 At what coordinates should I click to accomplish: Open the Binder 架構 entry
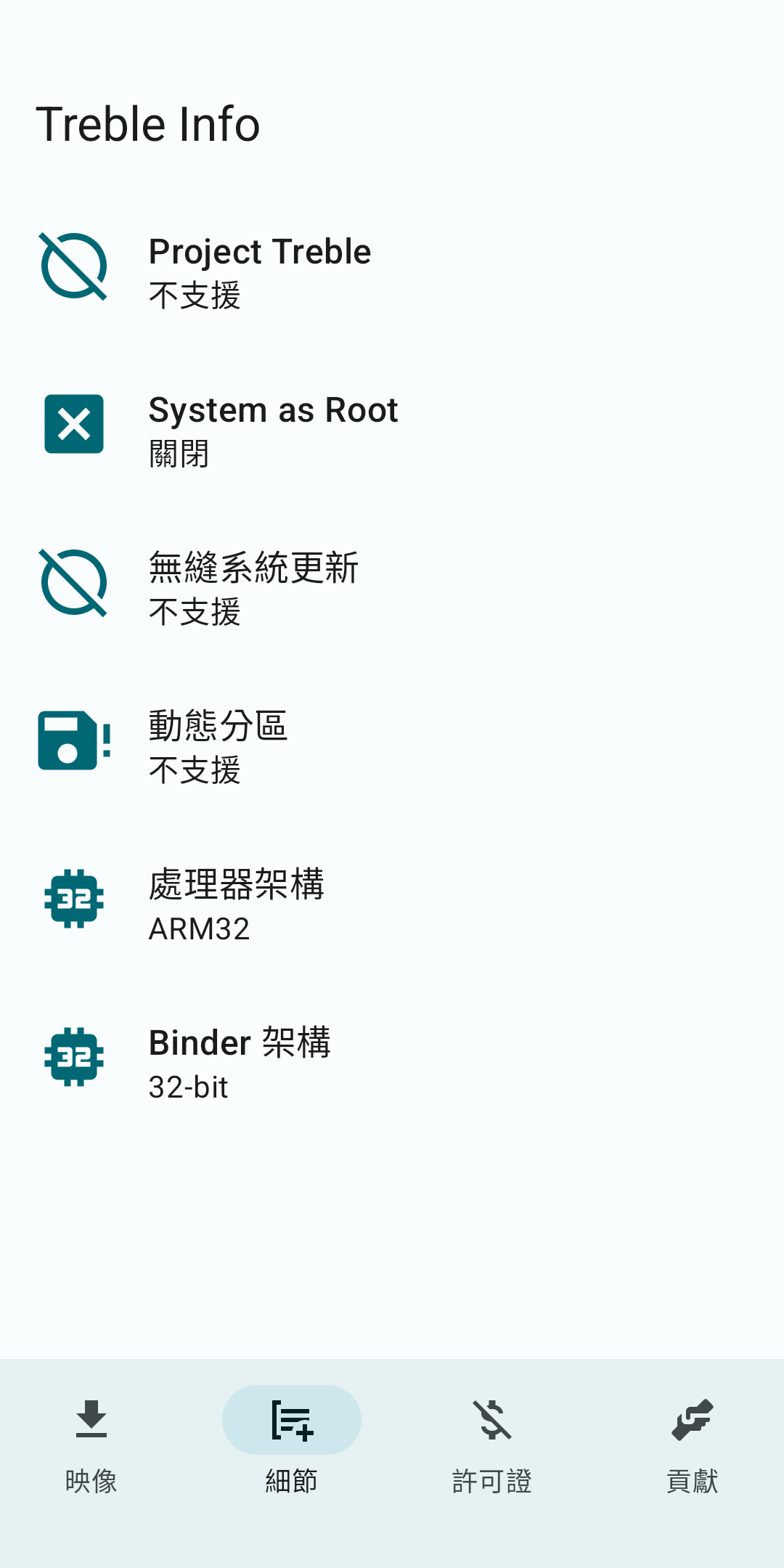[392, 1063]
